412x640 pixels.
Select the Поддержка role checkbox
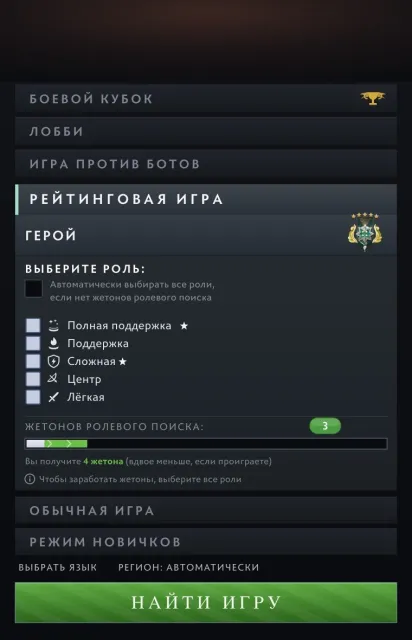(x=33, y=343)
